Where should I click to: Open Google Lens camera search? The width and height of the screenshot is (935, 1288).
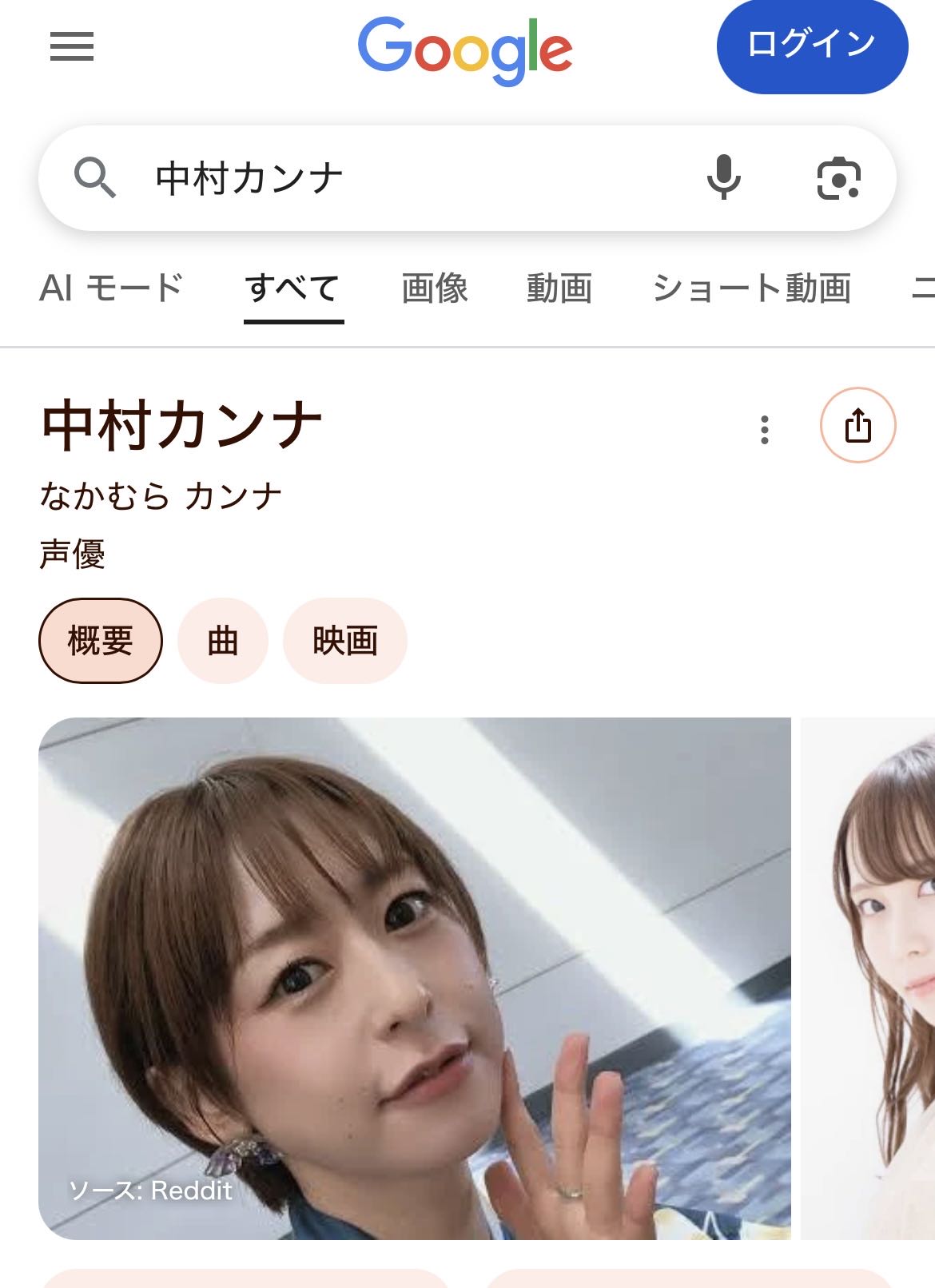pyautogui.click(x=838, y=178)
